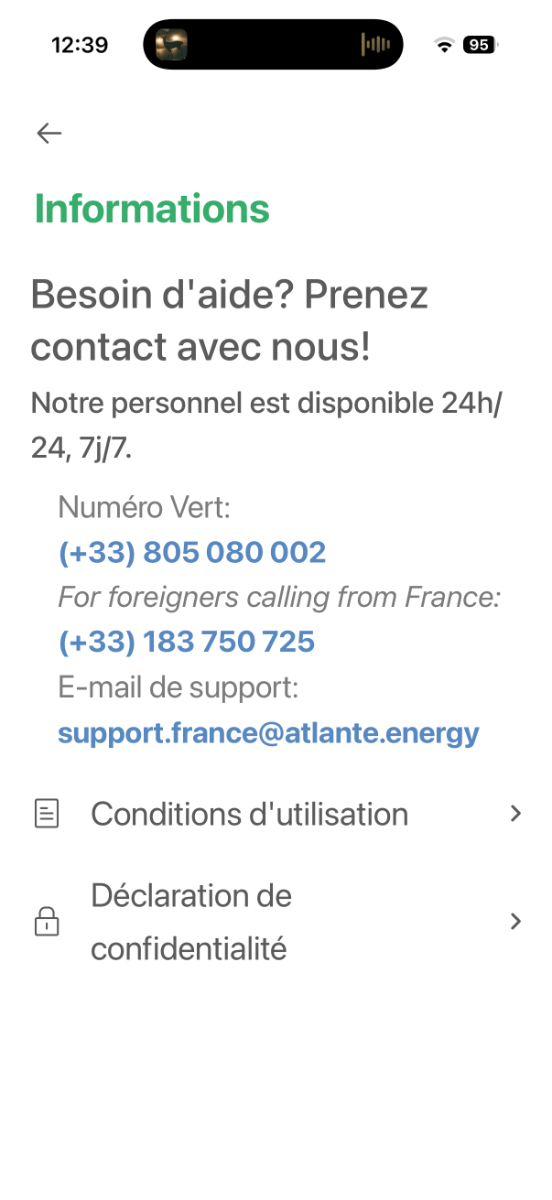Image resolution: width=552 pixels, height=1200 pixels.
Task: Go back using the arrow icon
Action: (49, 133)
